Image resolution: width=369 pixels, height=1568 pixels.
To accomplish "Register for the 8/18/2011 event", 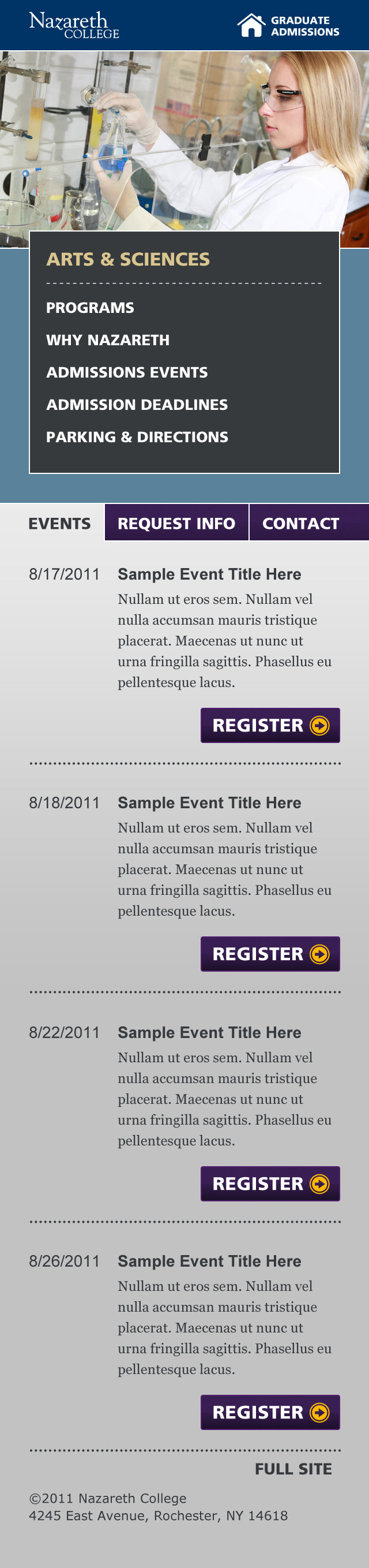I will click(270, 954).
